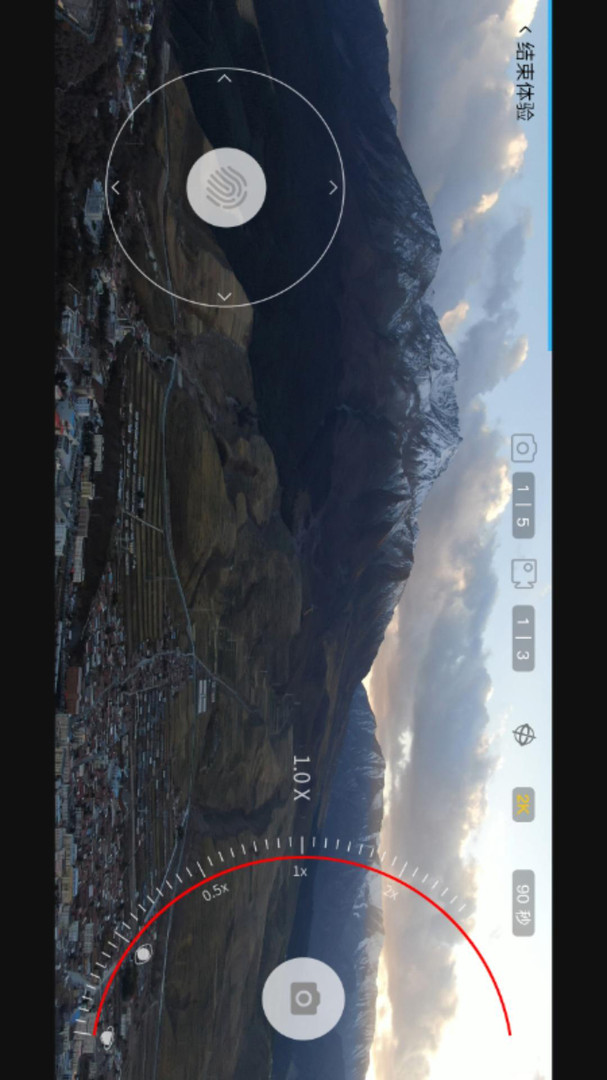Switch to photo mode via camera icon
This screenshot has height=1080, width=607.
[x=524, y=448]
